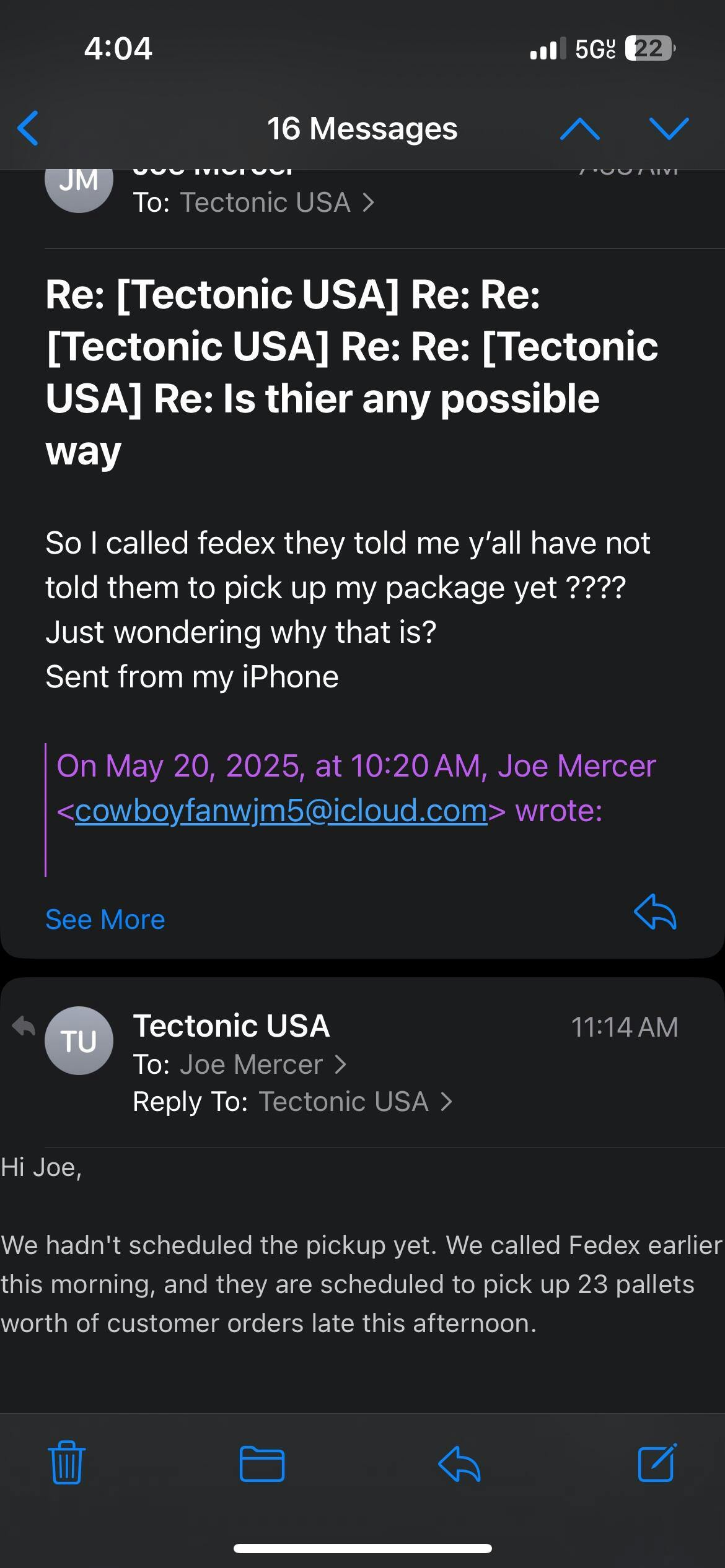Tap the reply arrow in the bottom toolbar
Image resolution: width=725 pixels, height=1568 pixels.
tap(459, 1464)
